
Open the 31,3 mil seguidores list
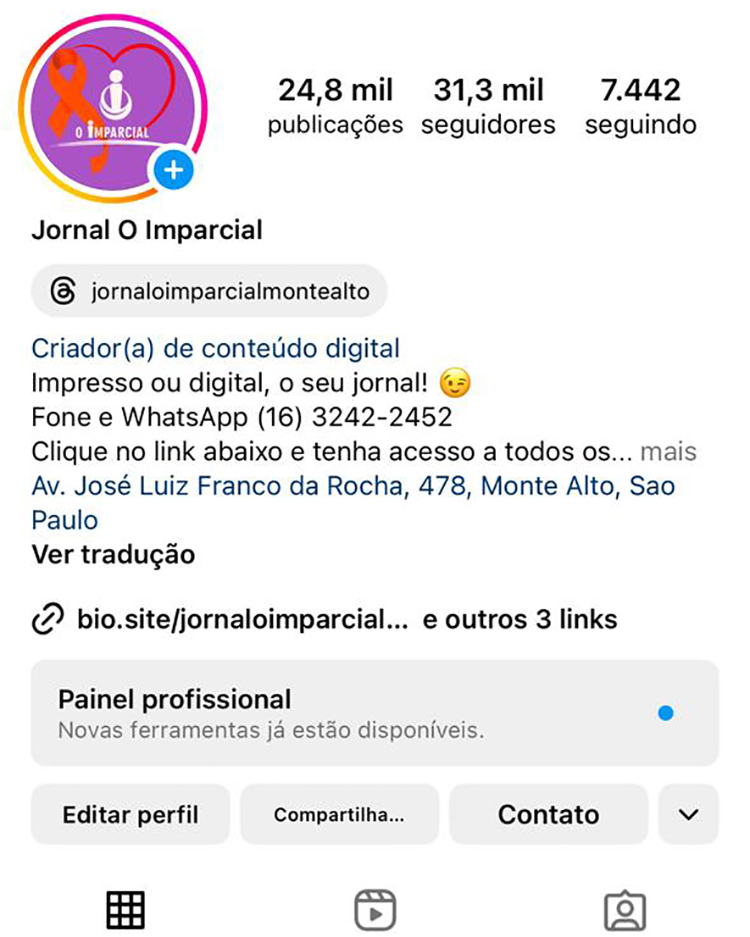[488, 106]
